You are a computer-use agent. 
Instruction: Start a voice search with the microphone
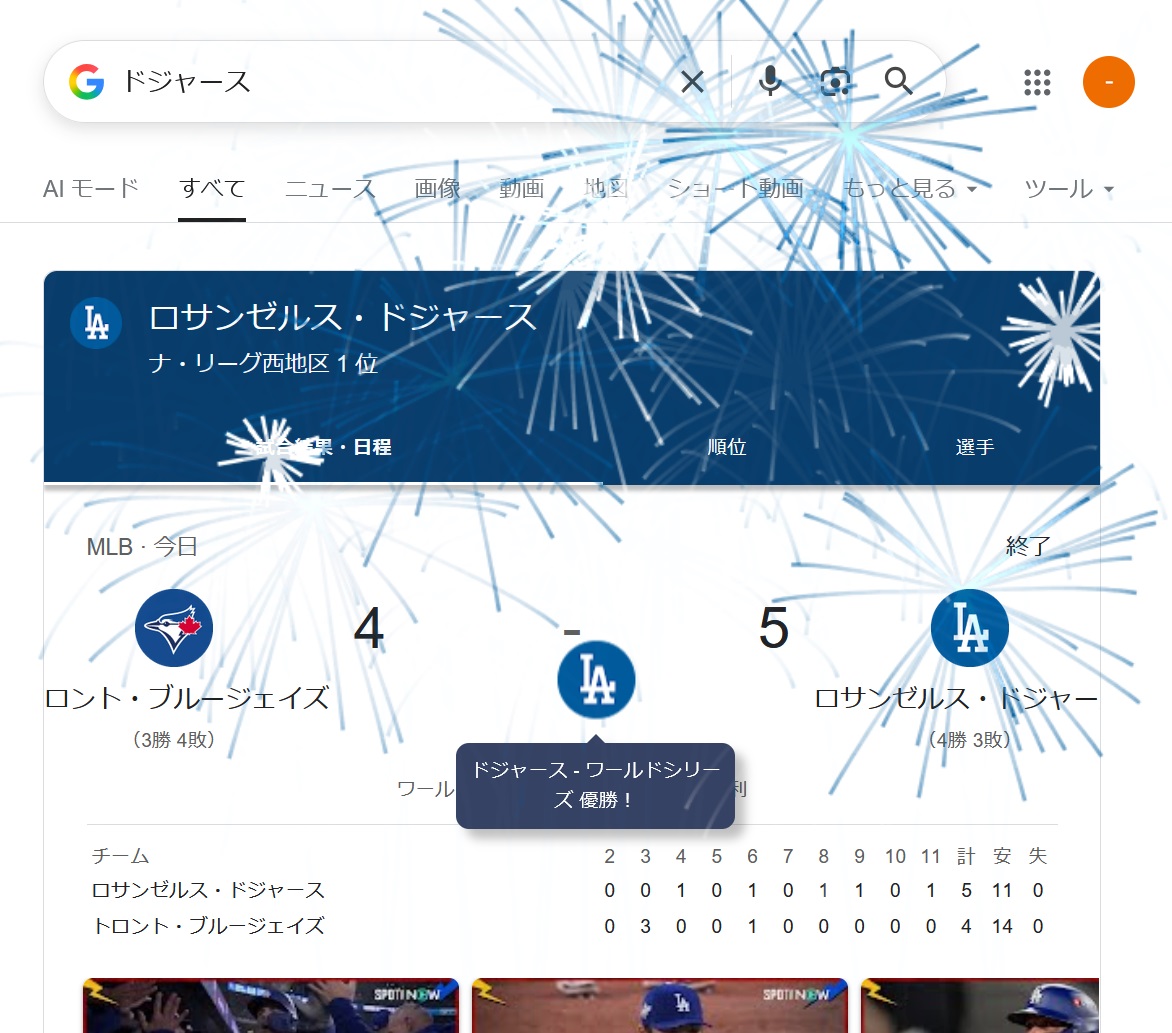[x=769, y=82]
